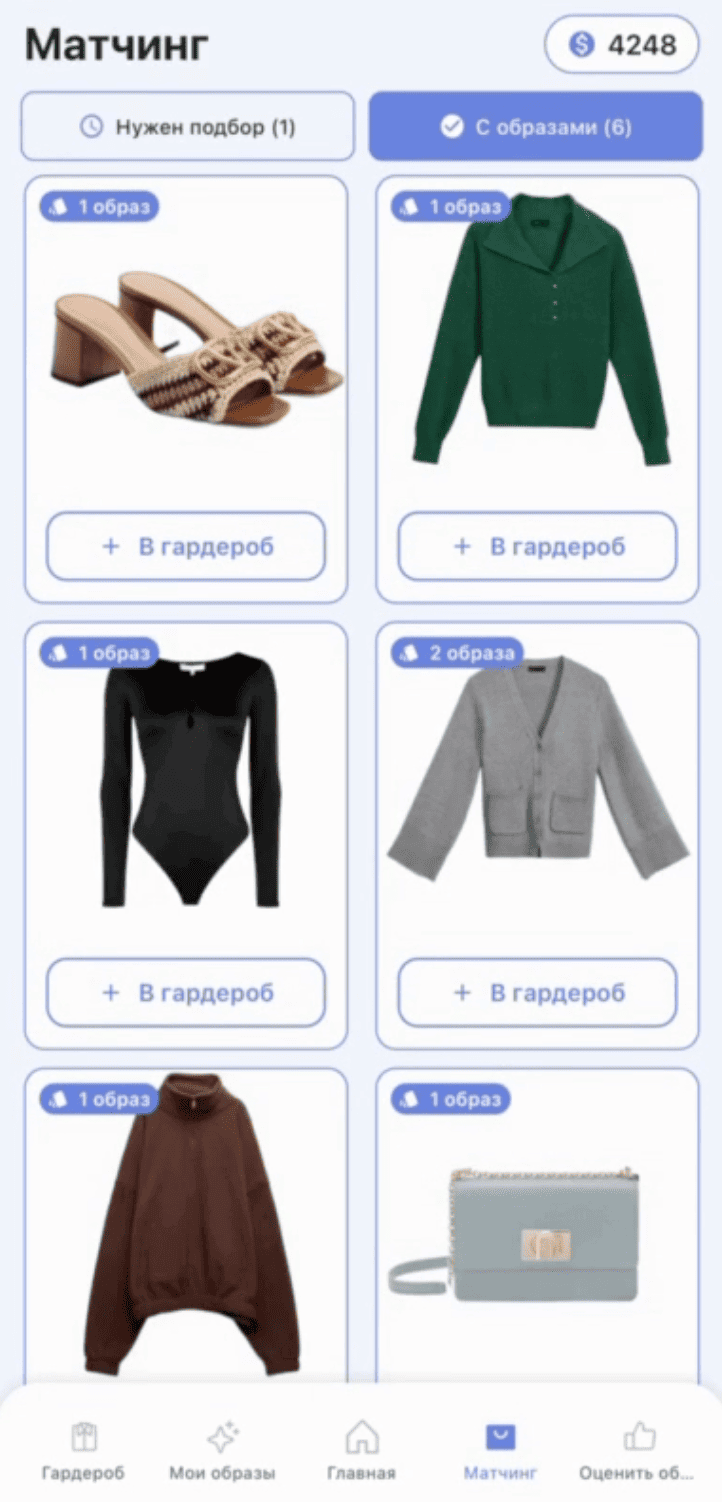Screen dimensions: 722x1502
Task: Go to the Гардероб tab
Action: tap(83, 1452)
